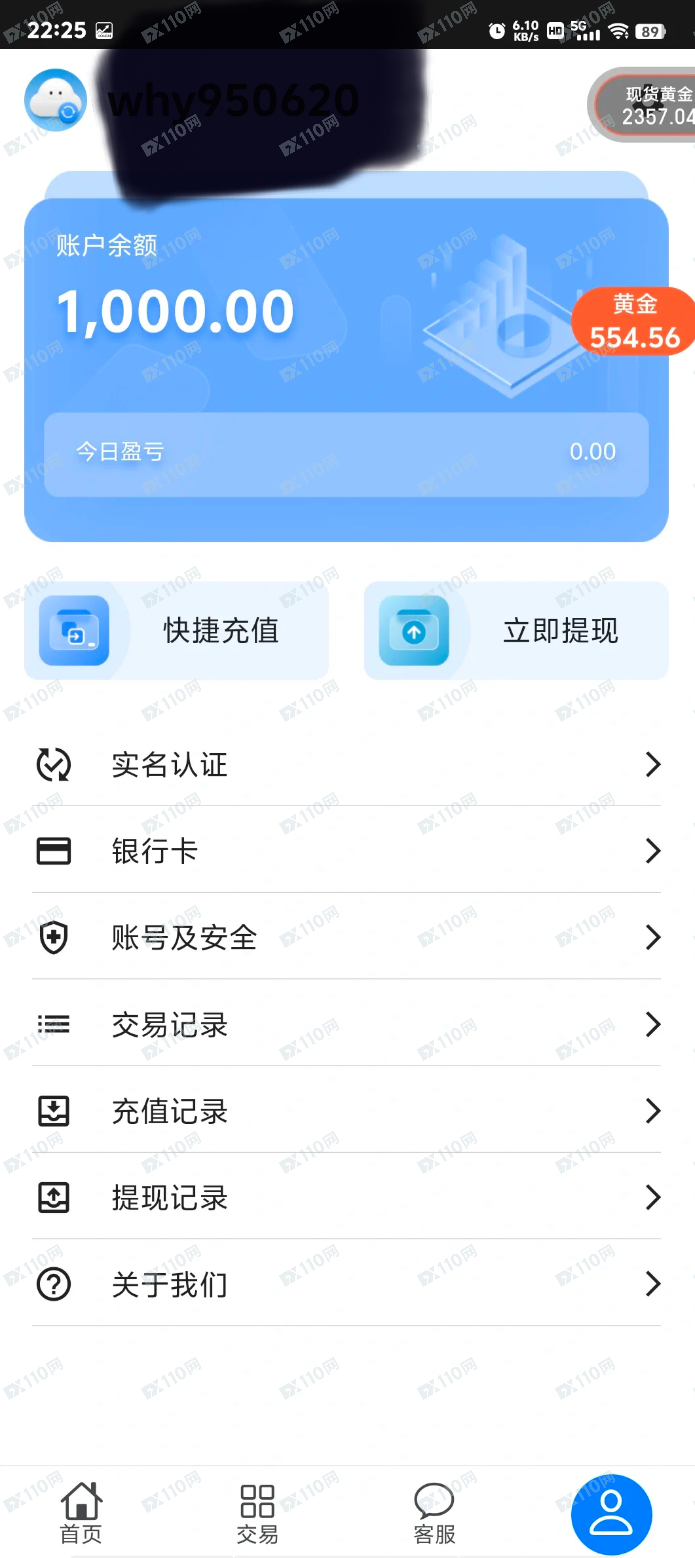Open the 客服 support tab
695x1558 pixels.
coord(434,1513)
